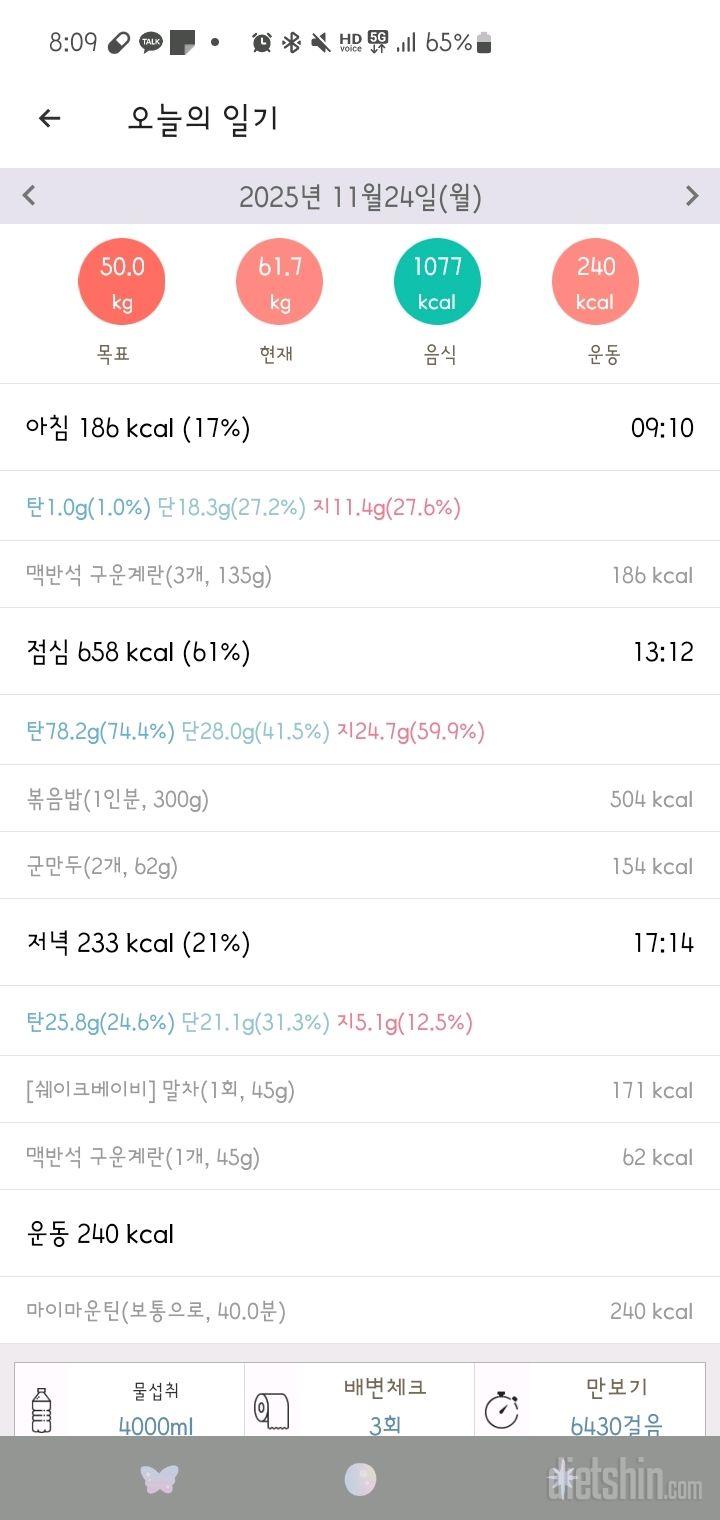
Task: Open the 음식 1077 kcal circle
Action: (x=437, y=283)
